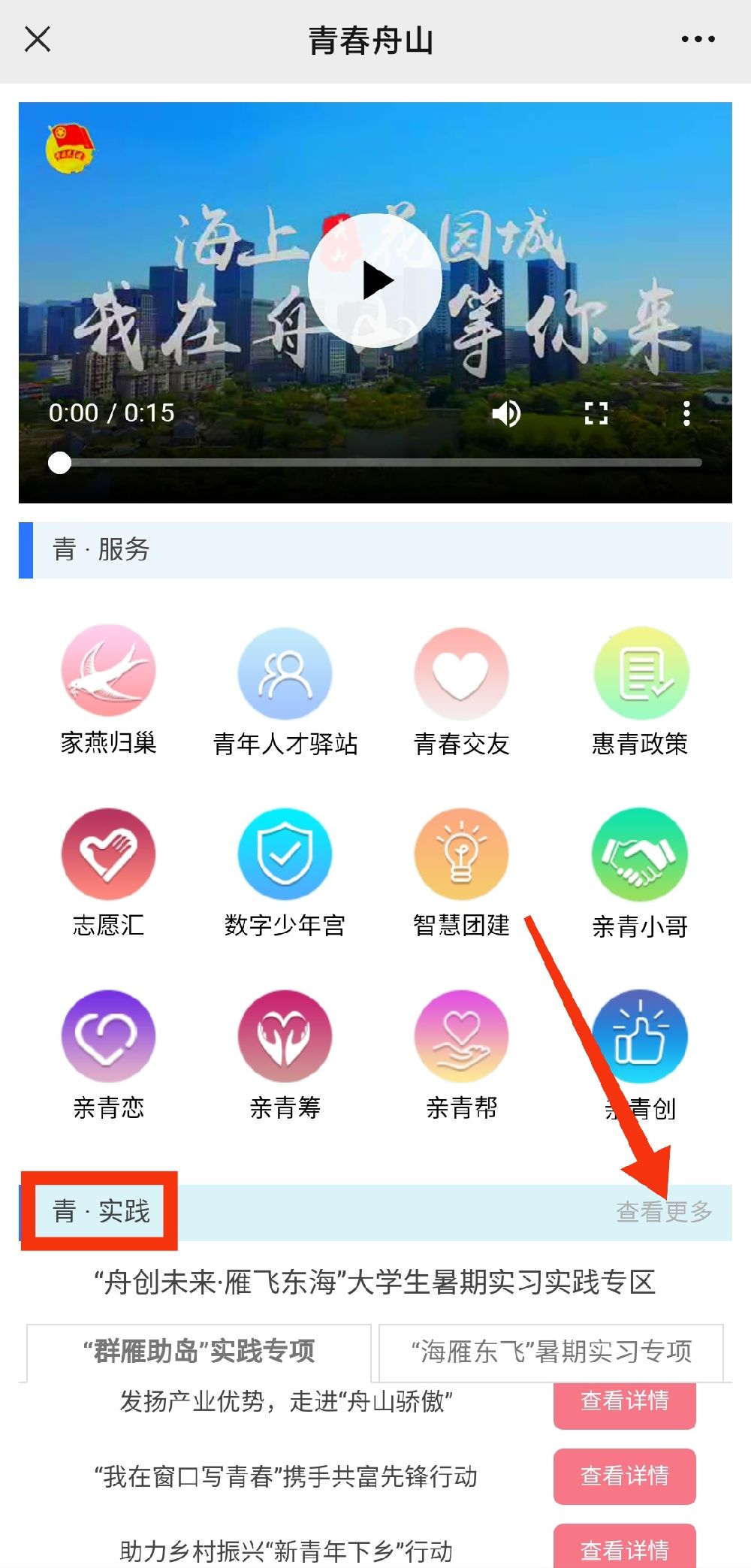This screenshot has height=1568, width=751.
Task: Tap 查看更多 in 青·实践 section
Action: pos(664,1212)
